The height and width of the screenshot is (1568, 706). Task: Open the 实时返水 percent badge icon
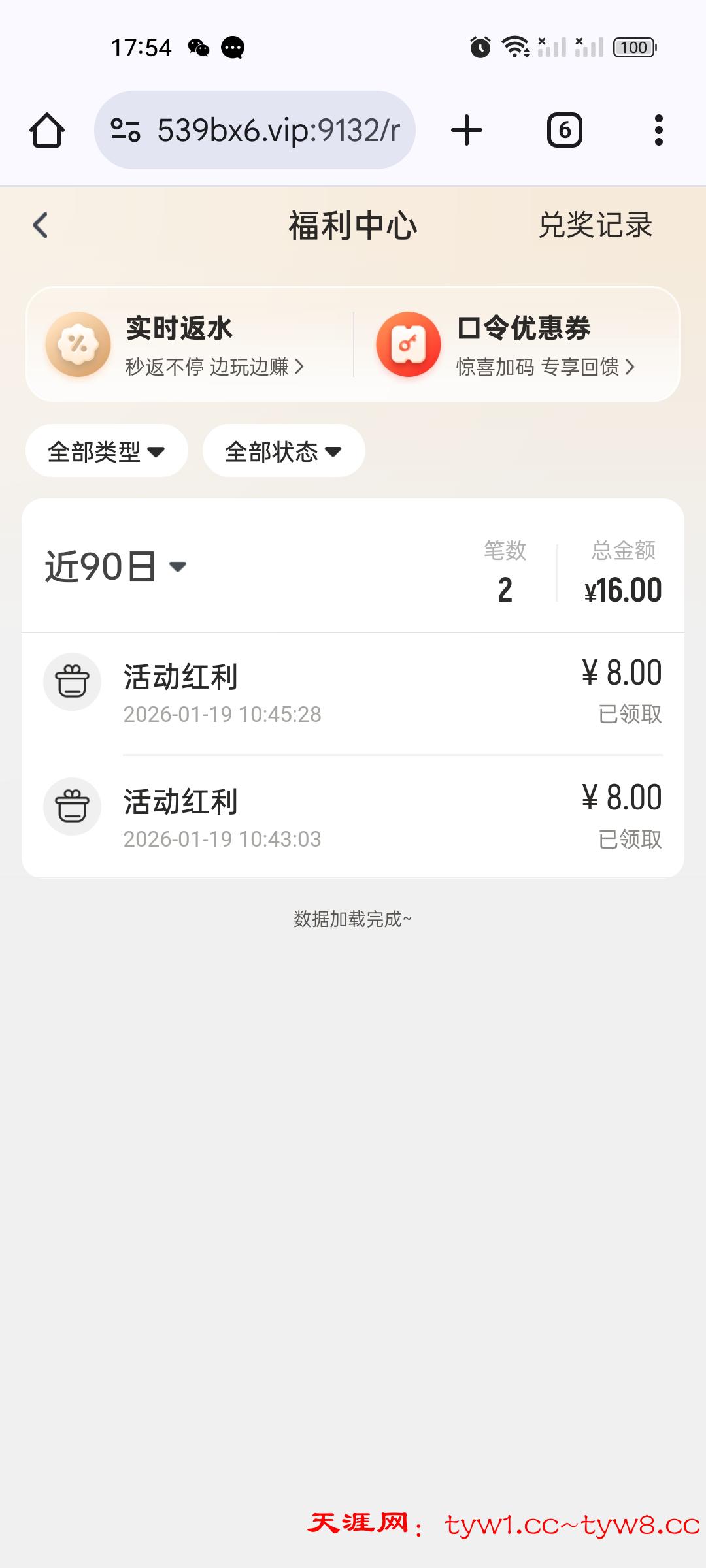click(78, 345)
